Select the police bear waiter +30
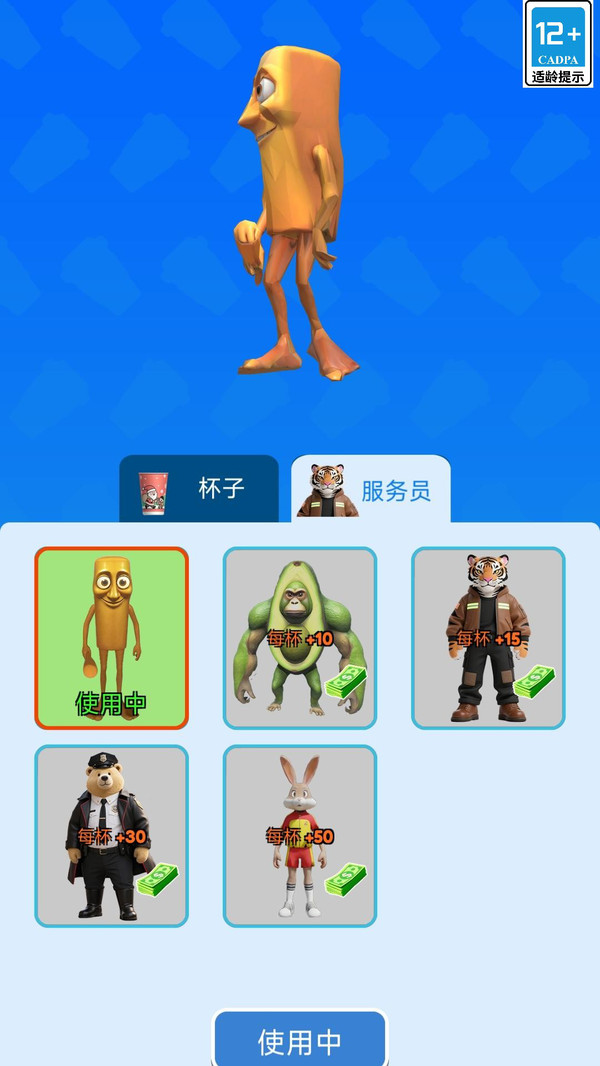 tap(111, 836)
